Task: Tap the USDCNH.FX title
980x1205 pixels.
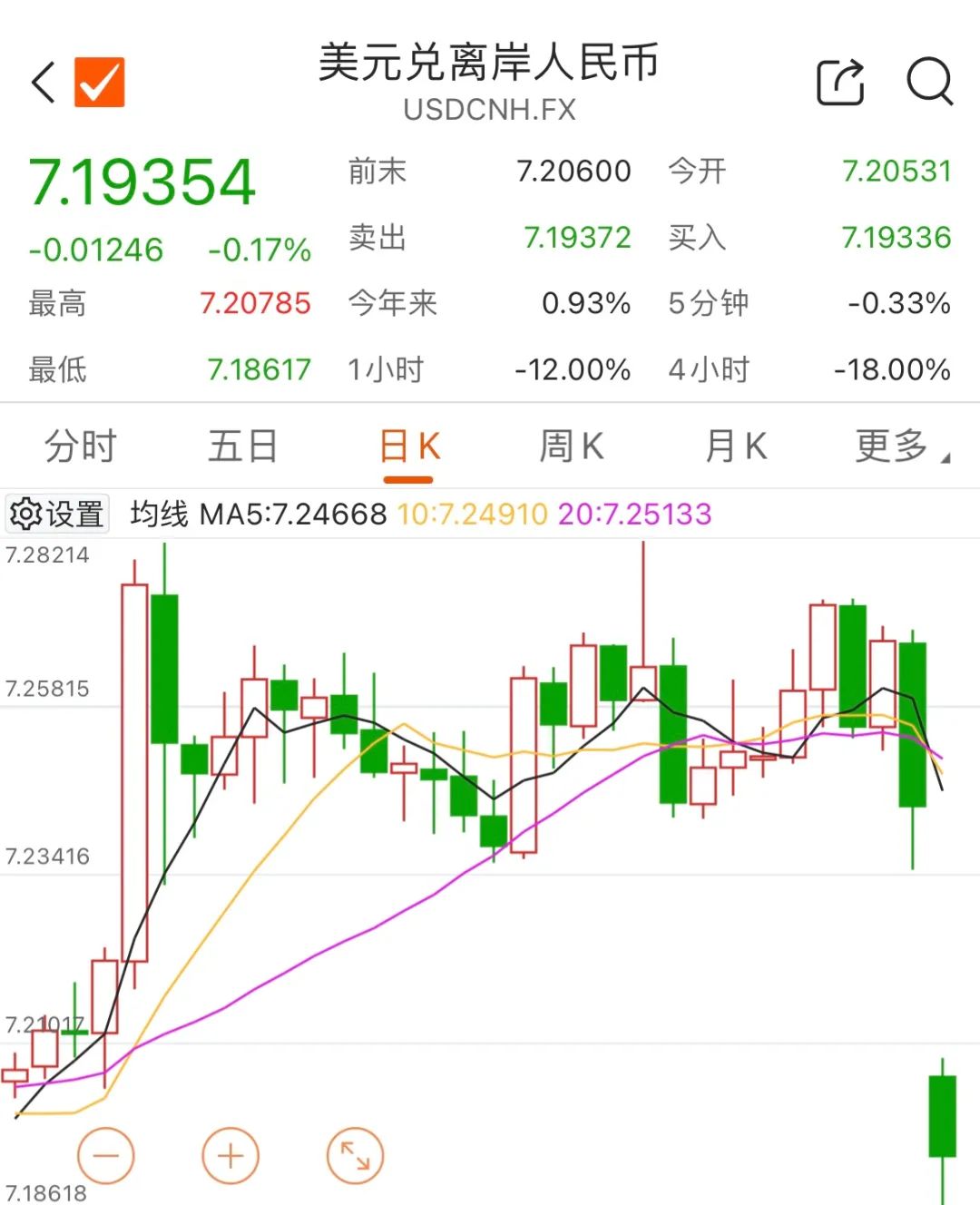Action: 490,110
